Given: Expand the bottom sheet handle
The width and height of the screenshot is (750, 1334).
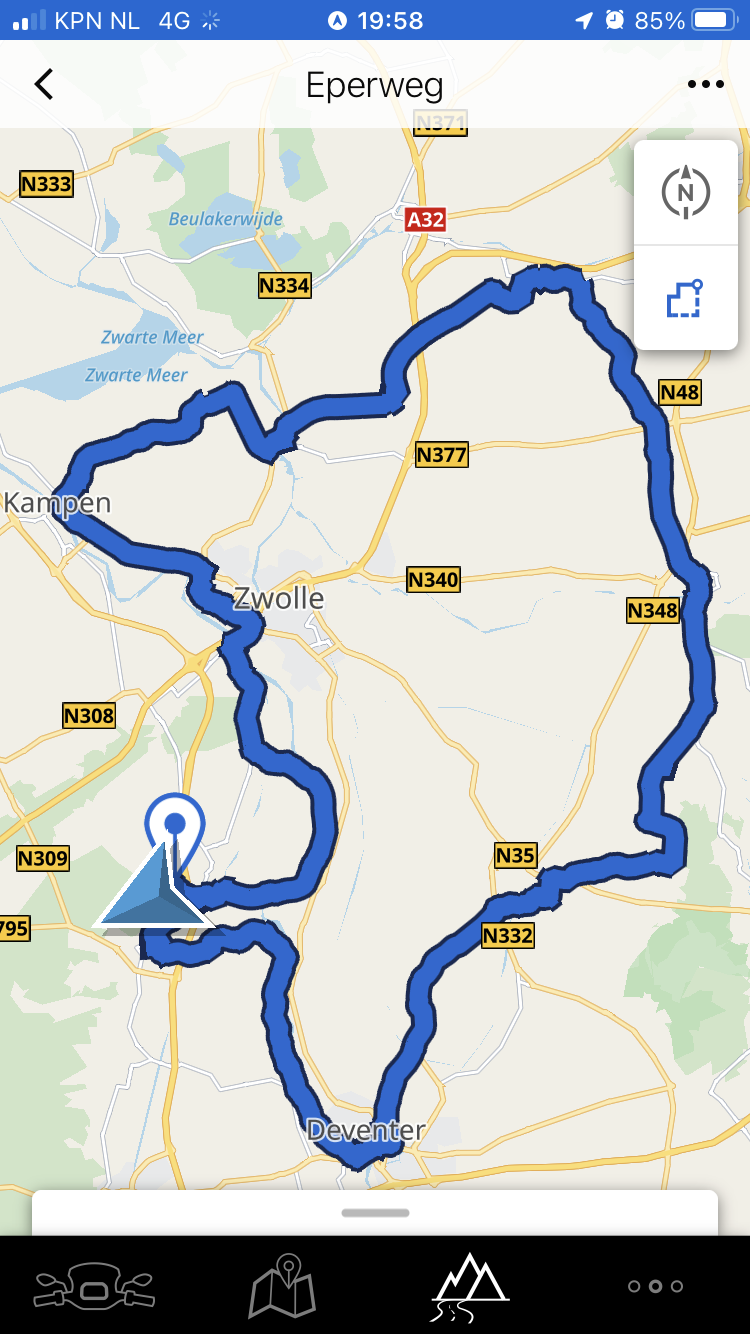Looking at the screenshot, I should [375, 1213].
